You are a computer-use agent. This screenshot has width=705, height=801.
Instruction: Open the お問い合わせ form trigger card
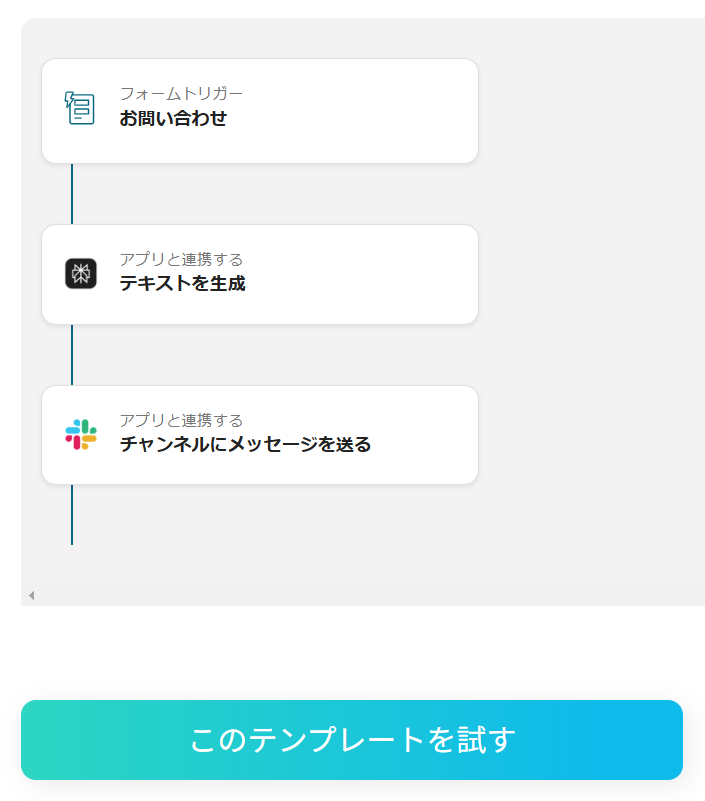[x=259, y=111]
